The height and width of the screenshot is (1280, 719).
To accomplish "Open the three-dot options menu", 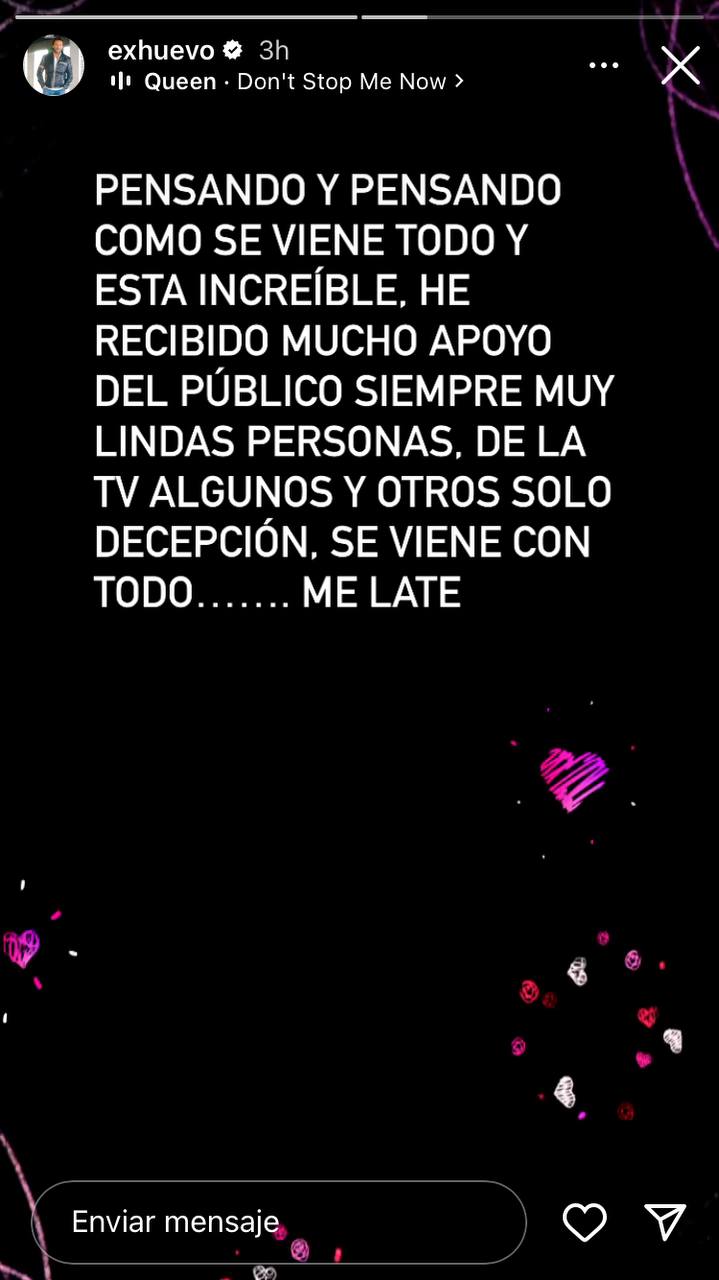I will [x=604, y=66].
